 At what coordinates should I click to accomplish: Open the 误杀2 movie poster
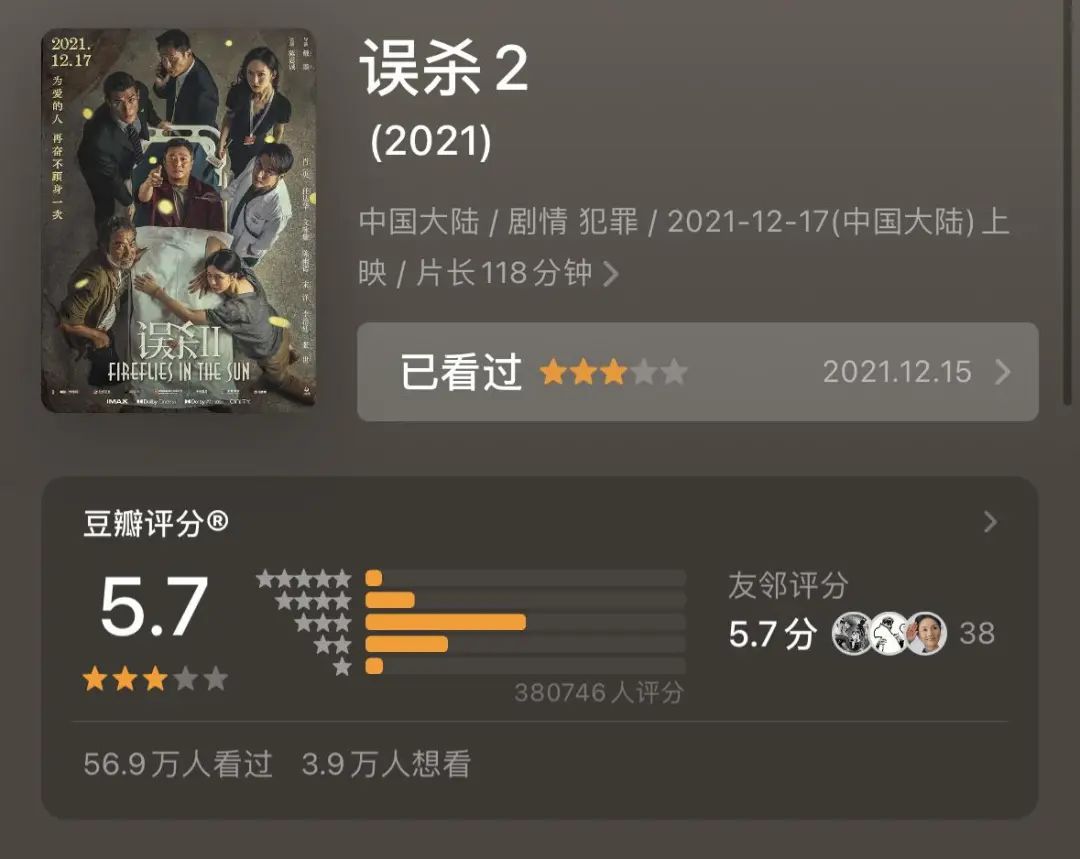178,220
